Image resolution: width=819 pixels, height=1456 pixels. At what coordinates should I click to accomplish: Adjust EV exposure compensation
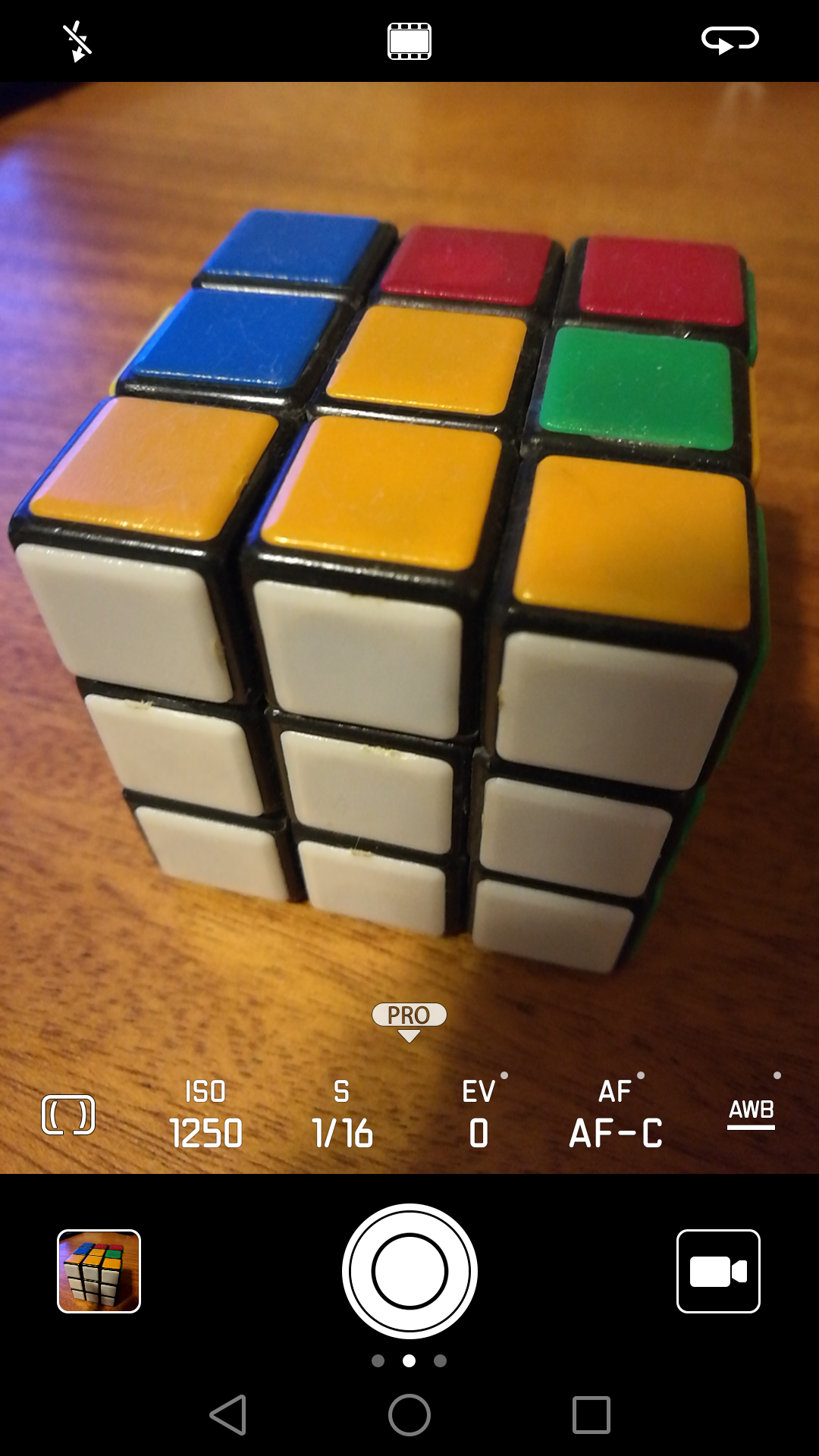479,1115
